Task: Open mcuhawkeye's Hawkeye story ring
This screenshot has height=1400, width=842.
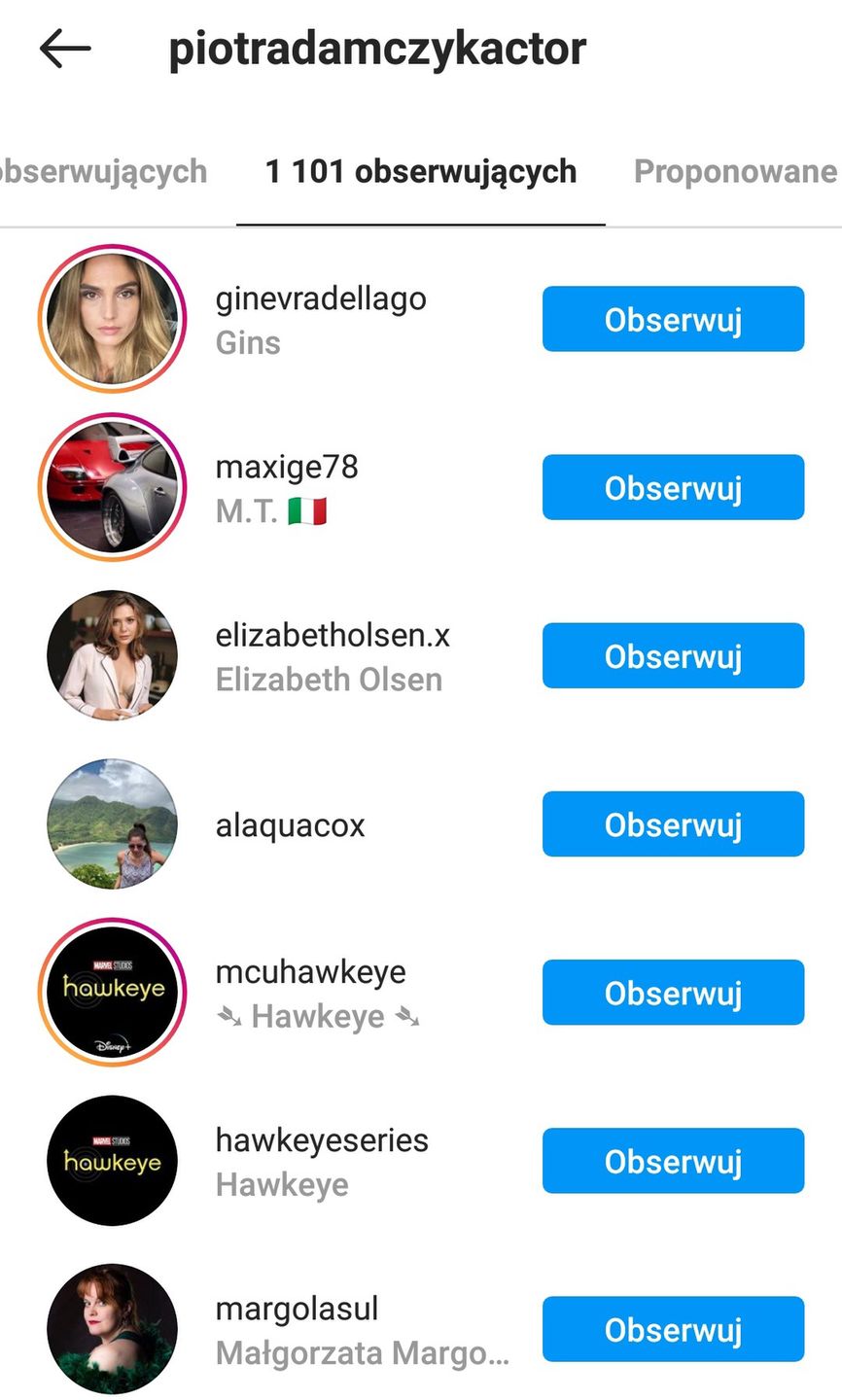Action: (112, 992)
